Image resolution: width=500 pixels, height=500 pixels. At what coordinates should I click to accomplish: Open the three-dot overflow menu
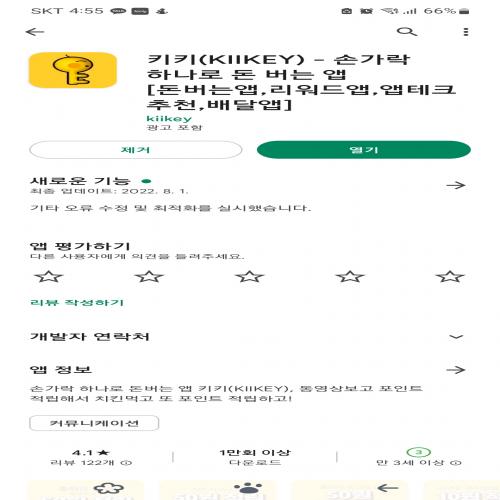[x=466, y=32]
